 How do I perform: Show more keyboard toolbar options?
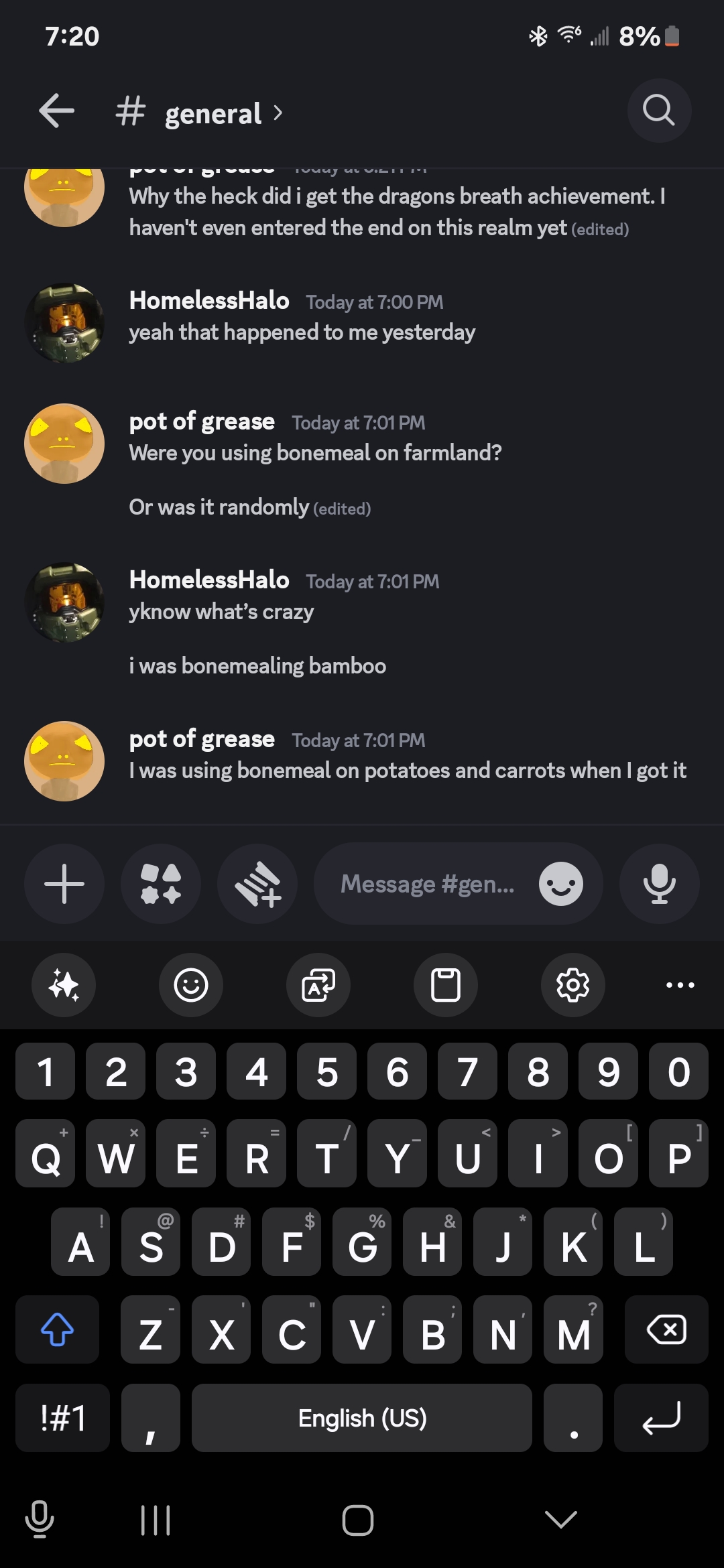680,985
